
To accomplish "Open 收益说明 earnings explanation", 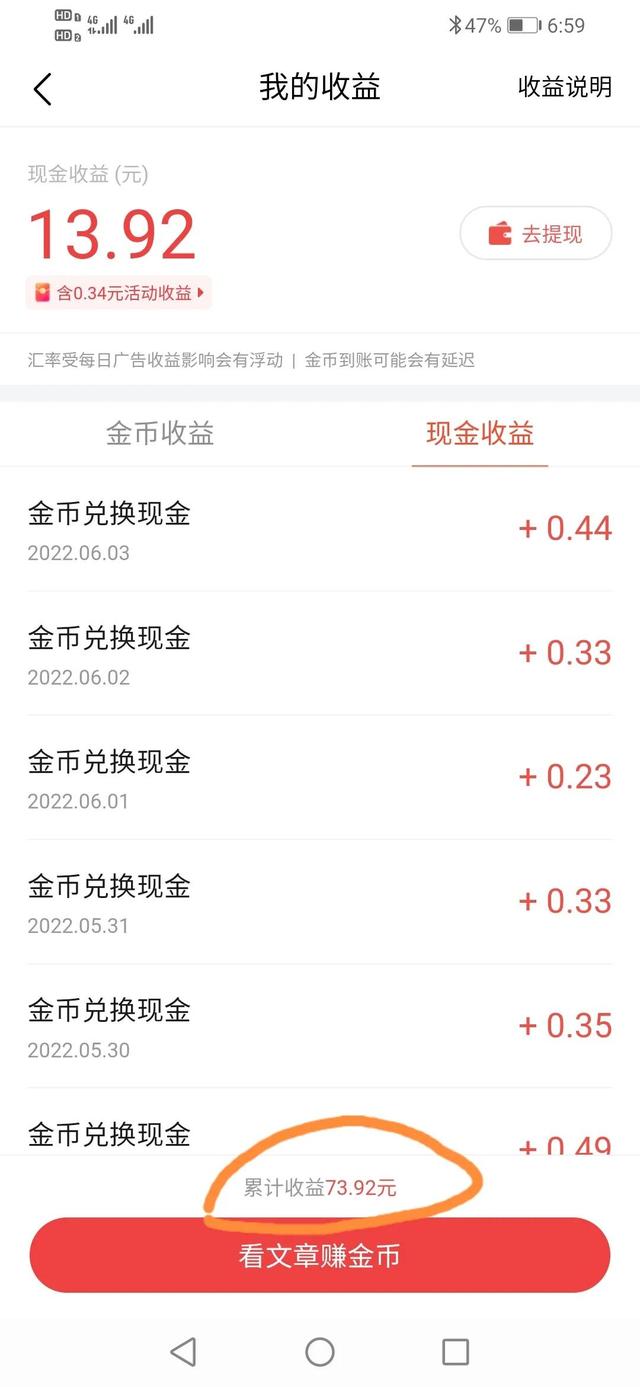I will click(x=564, y=87).
